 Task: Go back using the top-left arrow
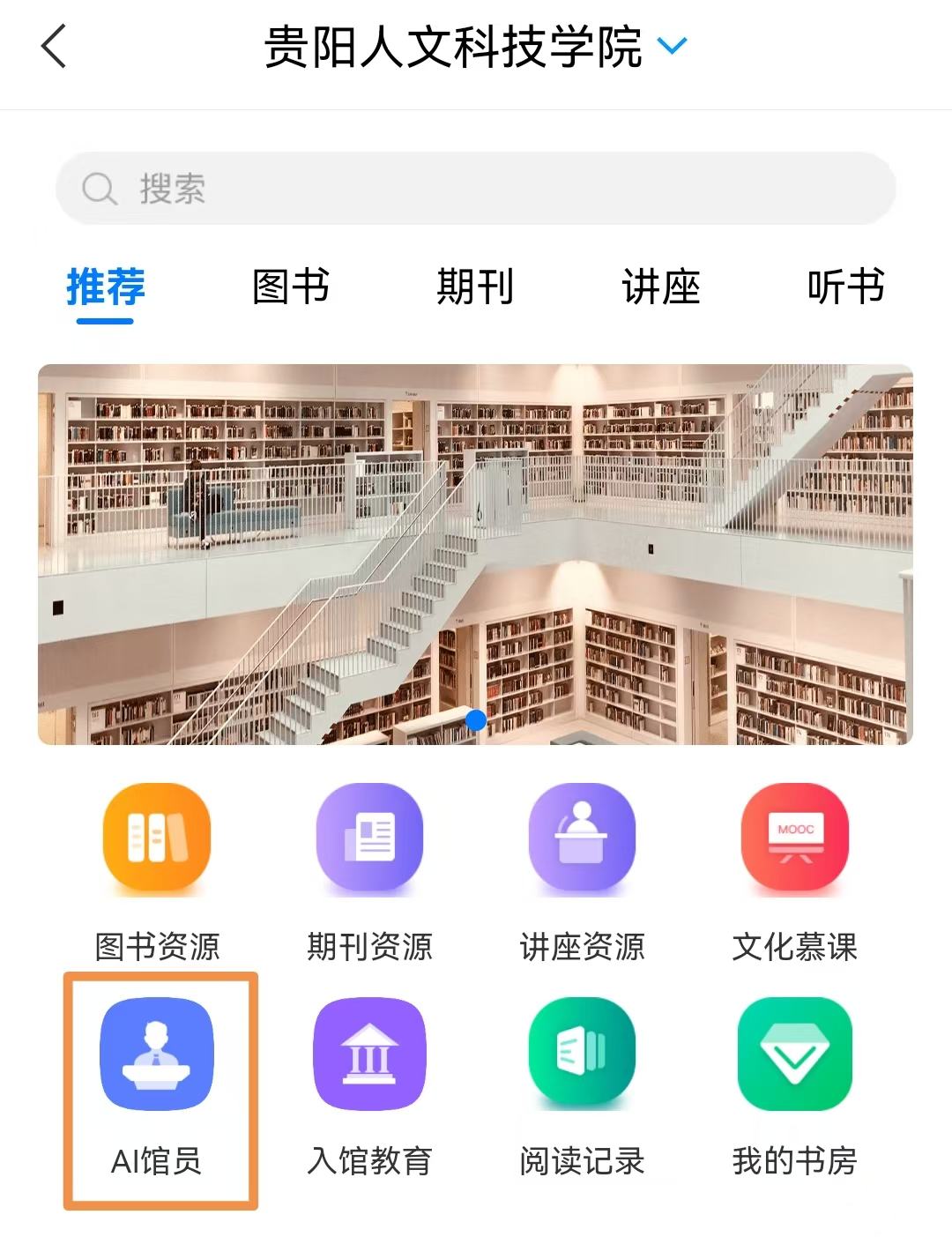pos(54,47)
